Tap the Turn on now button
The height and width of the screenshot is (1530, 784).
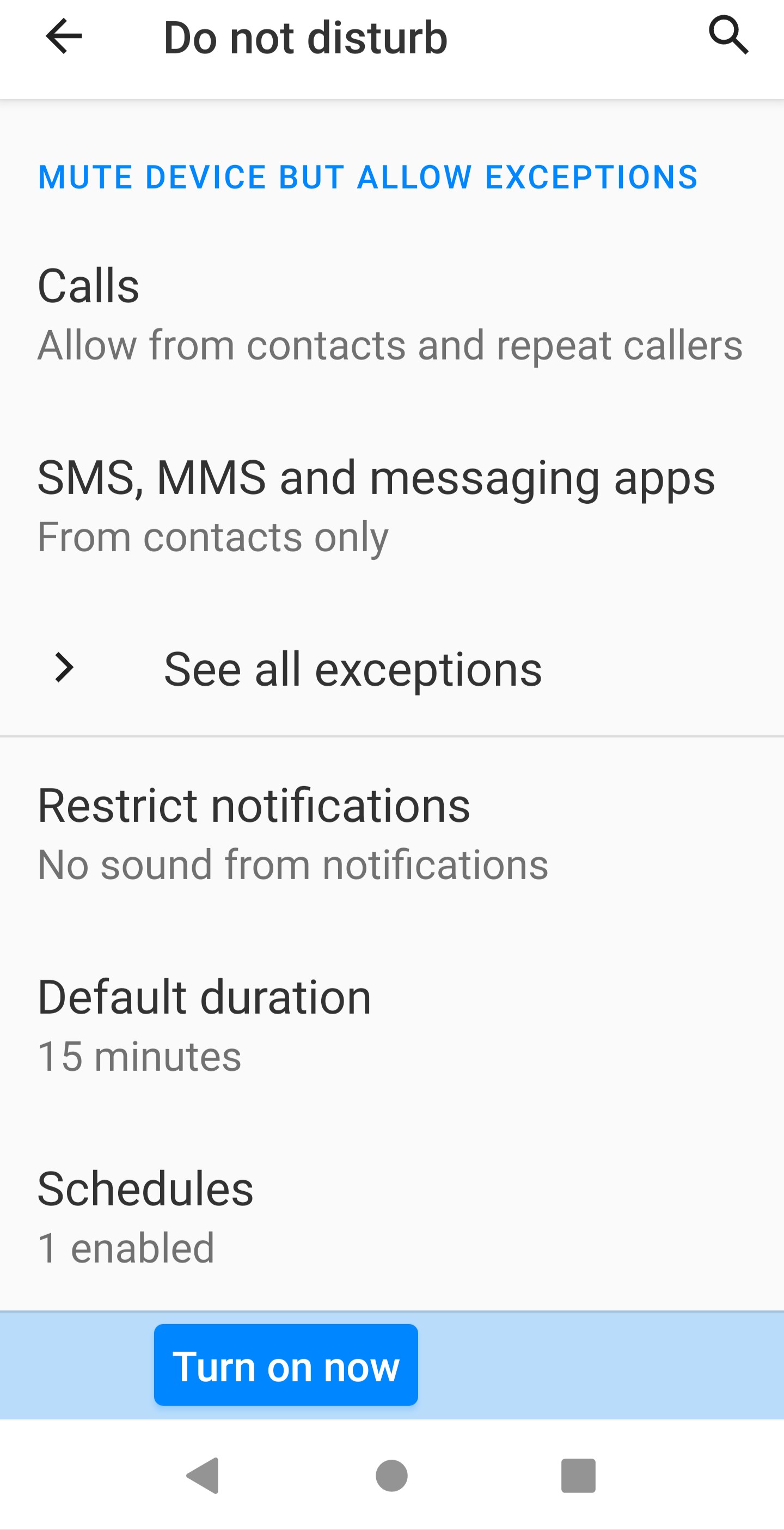(x=285, y=1366)
